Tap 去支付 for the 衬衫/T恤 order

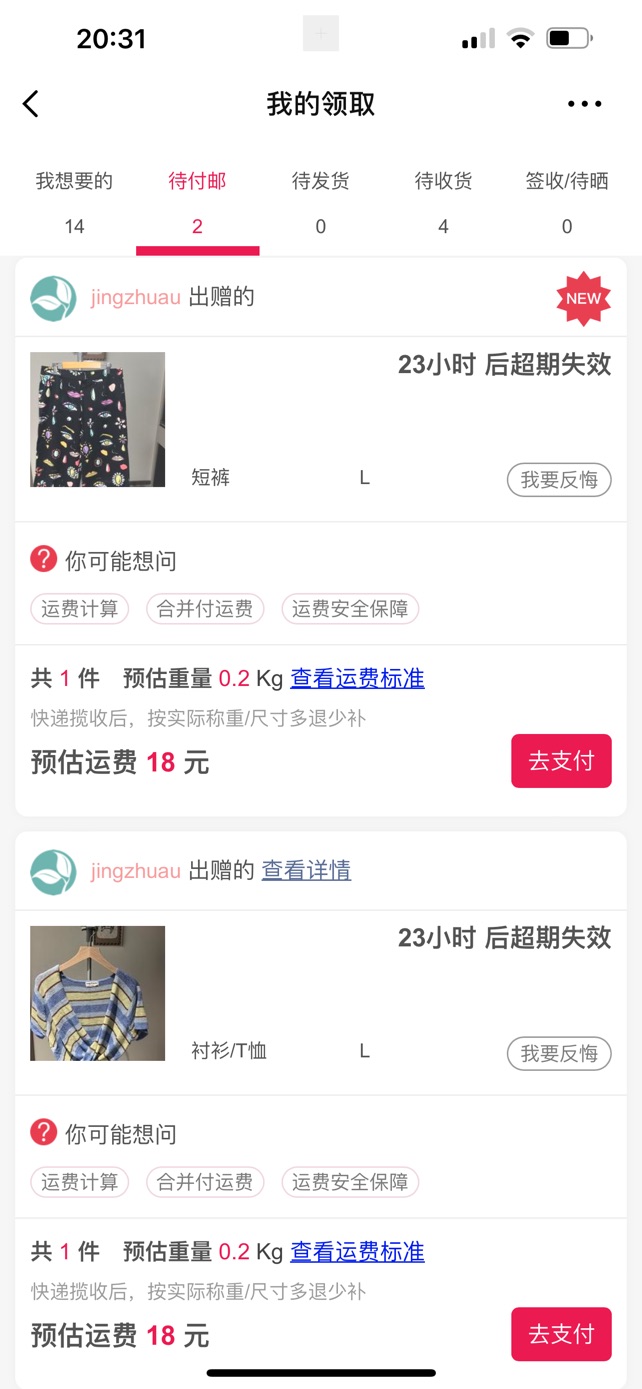tap(561, 1334)
